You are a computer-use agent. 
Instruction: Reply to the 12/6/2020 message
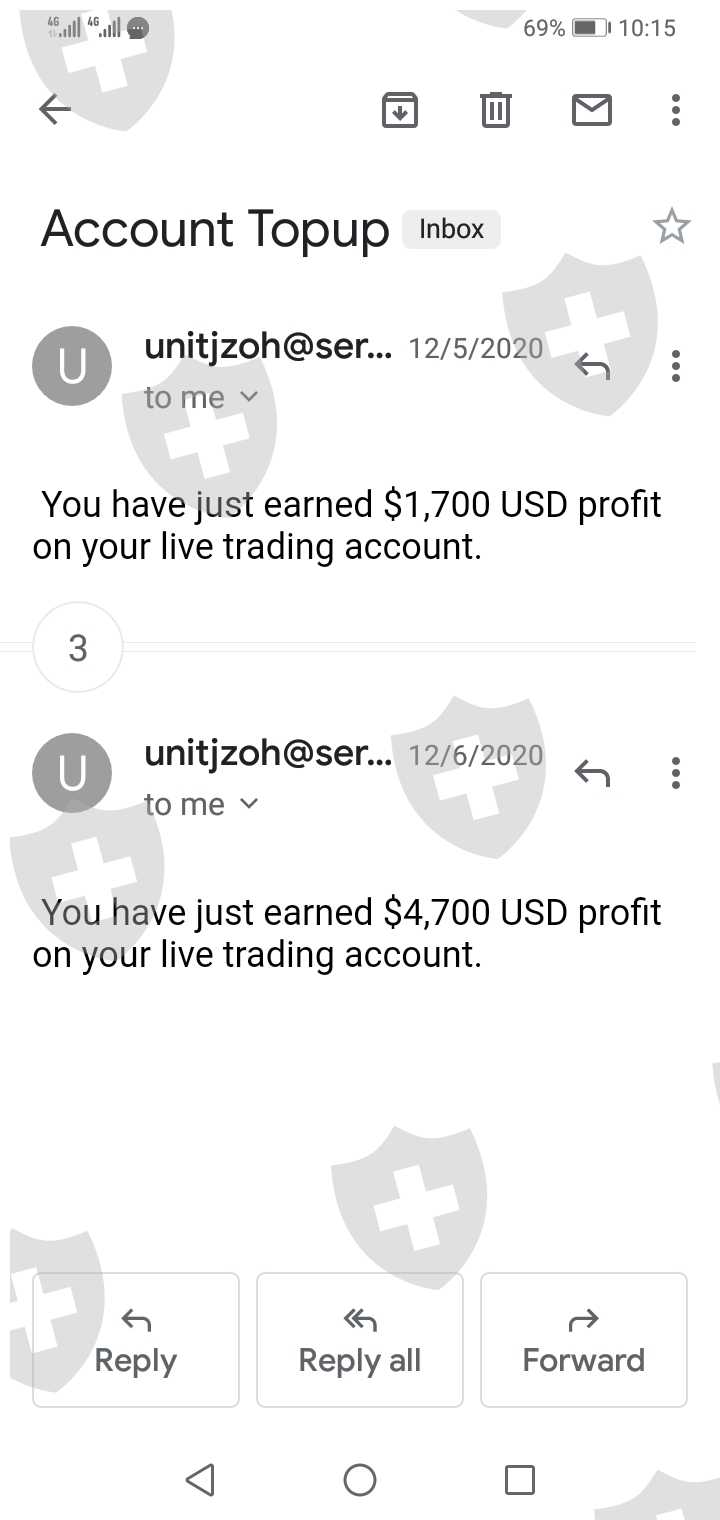tap(592, 772)
